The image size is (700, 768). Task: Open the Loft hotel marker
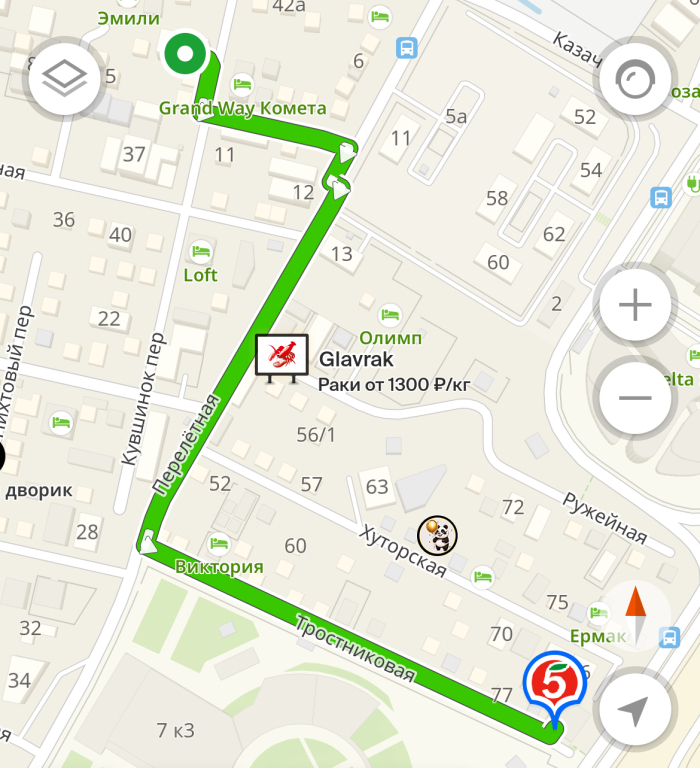pyautogui.click(x=201, y=252)
